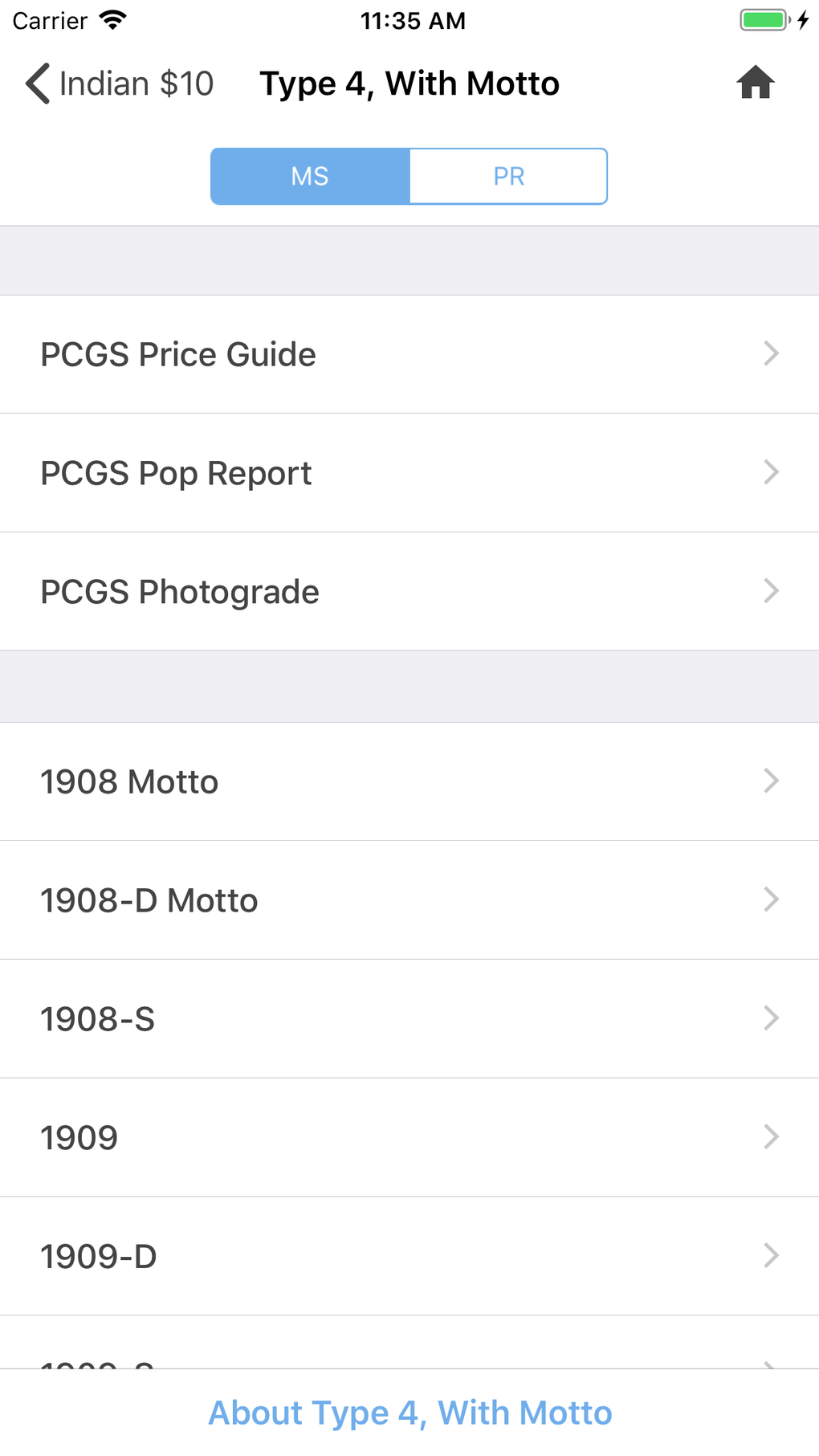Switch to the PR segment
This screenshot has height=1456, width=819.
508,176
